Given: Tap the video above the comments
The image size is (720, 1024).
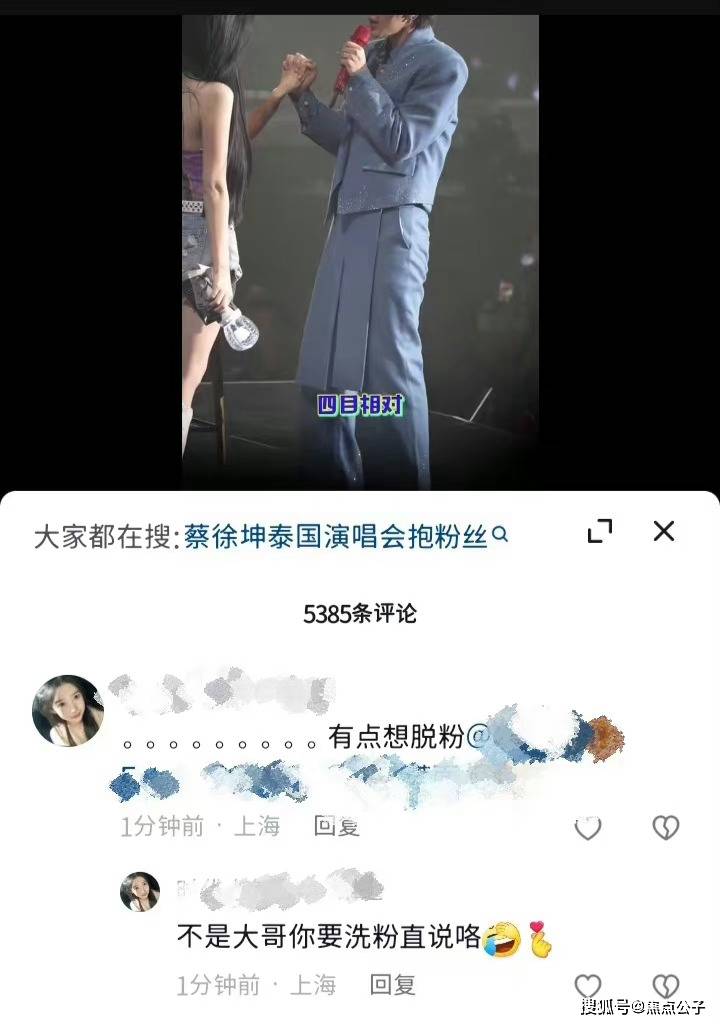Looking at the screenshot, I should (360, 250).
